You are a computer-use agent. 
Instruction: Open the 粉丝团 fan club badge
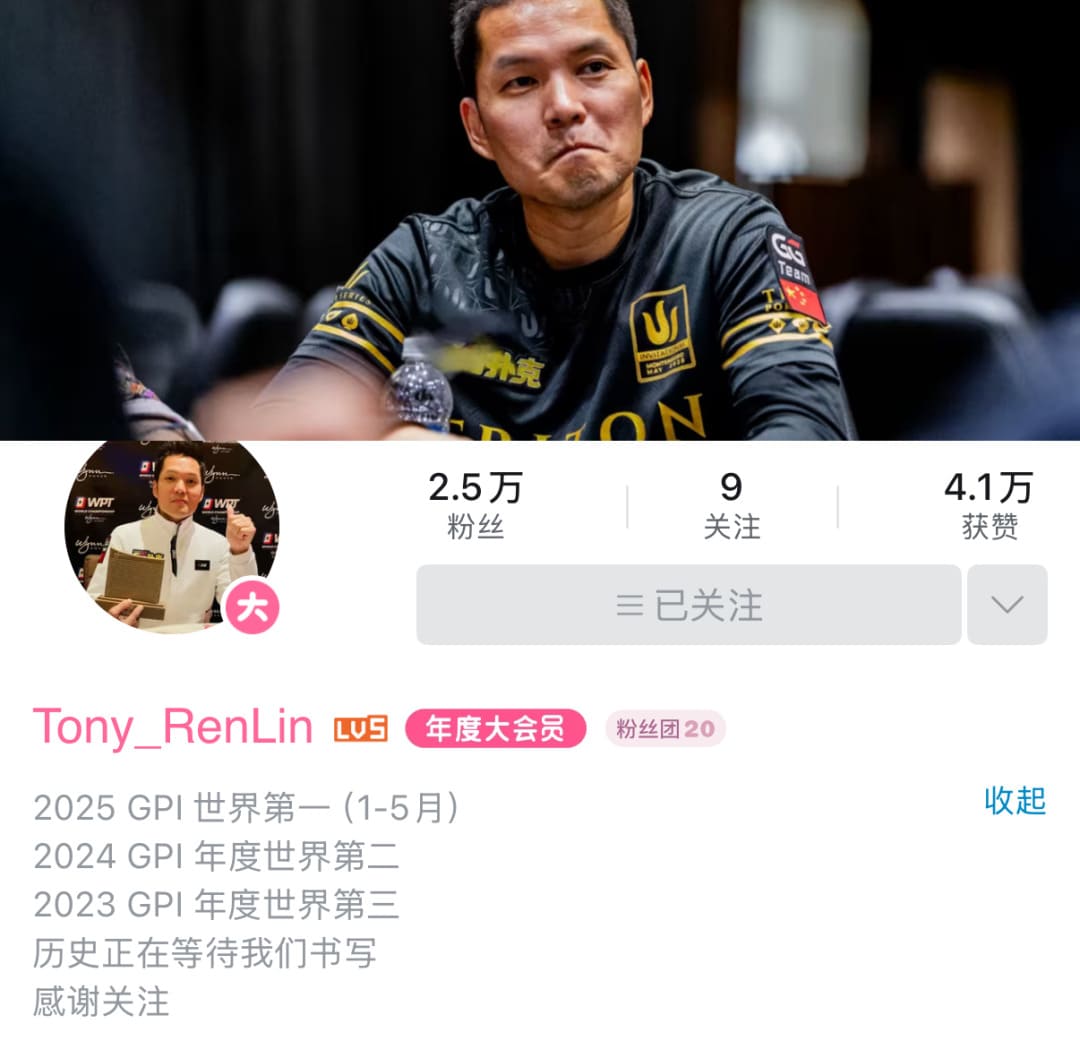pyautogui.click(x=665, y=729)
